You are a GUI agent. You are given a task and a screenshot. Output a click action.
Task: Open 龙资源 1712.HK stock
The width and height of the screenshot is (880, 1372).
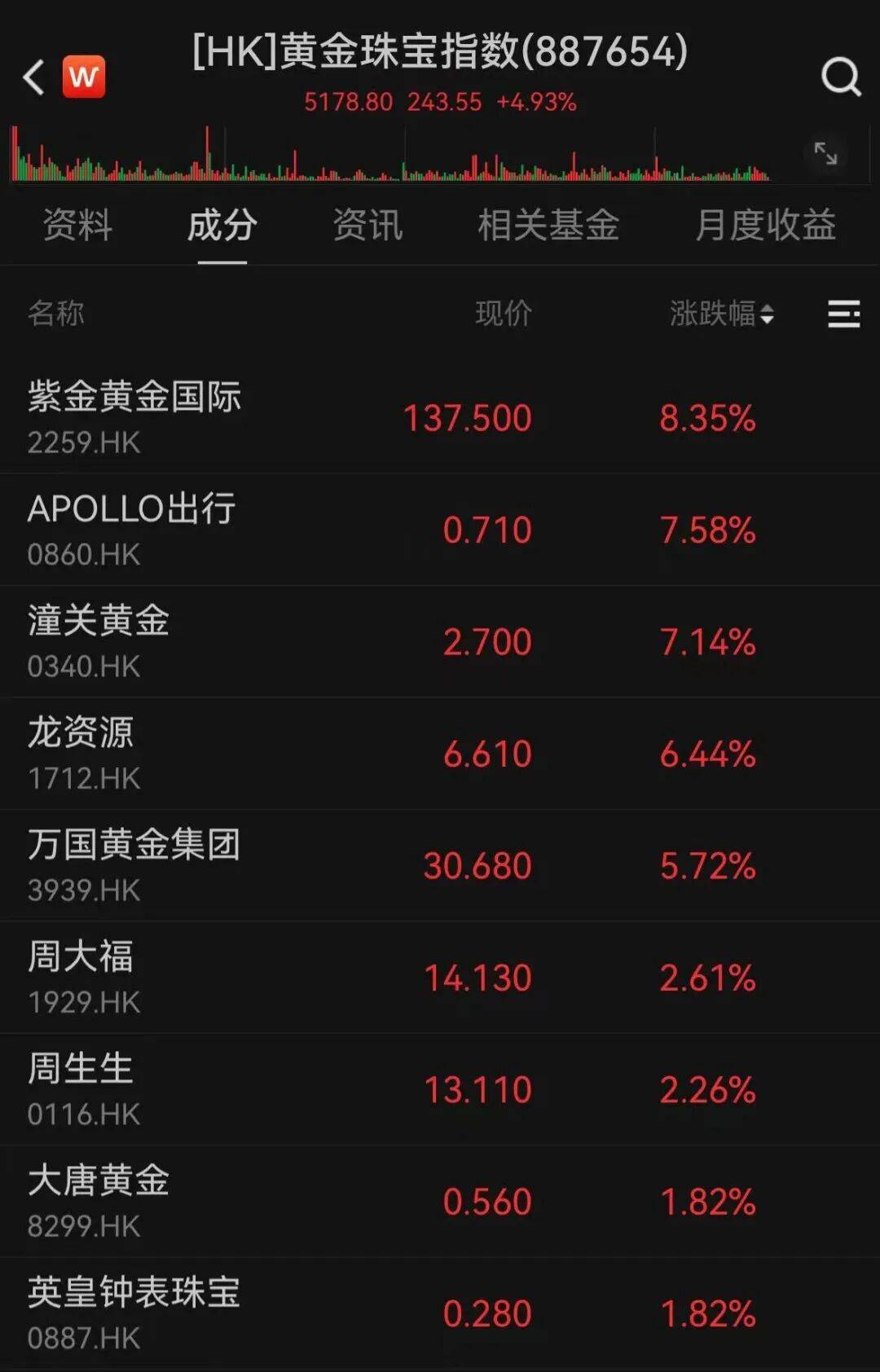[81, 753]
